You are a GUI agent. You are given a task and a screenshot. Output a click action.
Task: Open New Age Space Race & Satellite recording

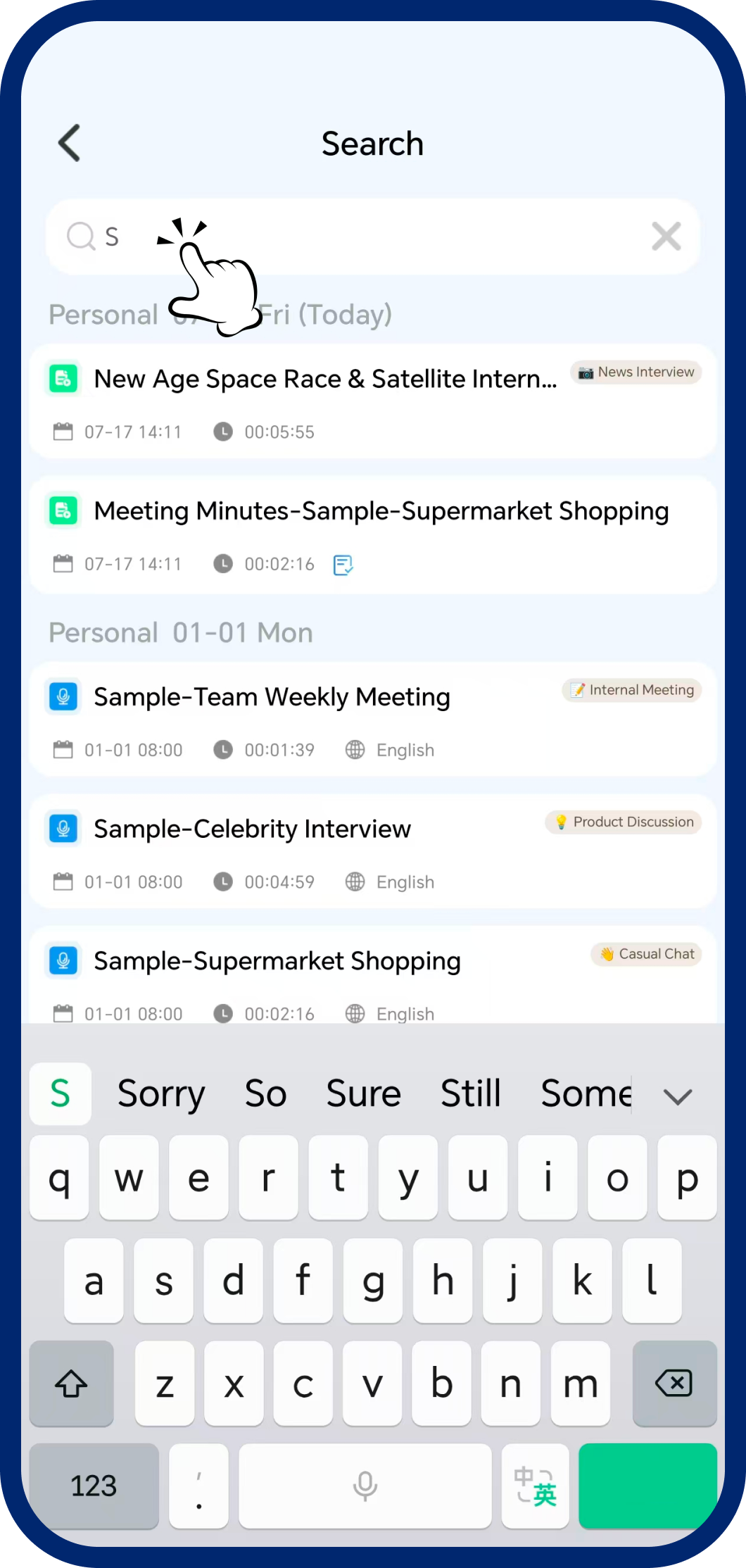coord(372,401)
